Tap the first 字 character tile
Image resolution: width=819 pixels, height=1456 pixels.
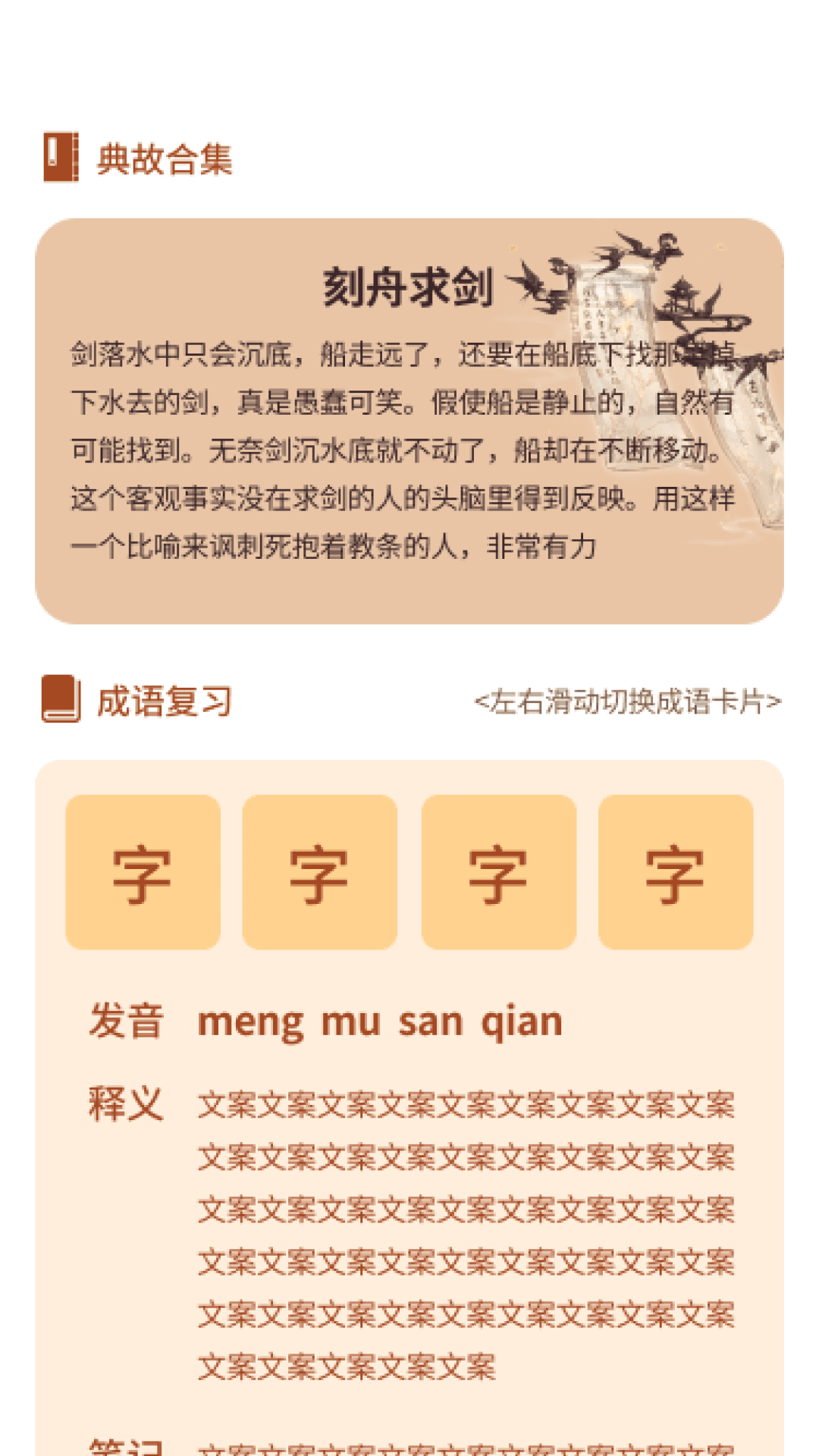point(143,872)
